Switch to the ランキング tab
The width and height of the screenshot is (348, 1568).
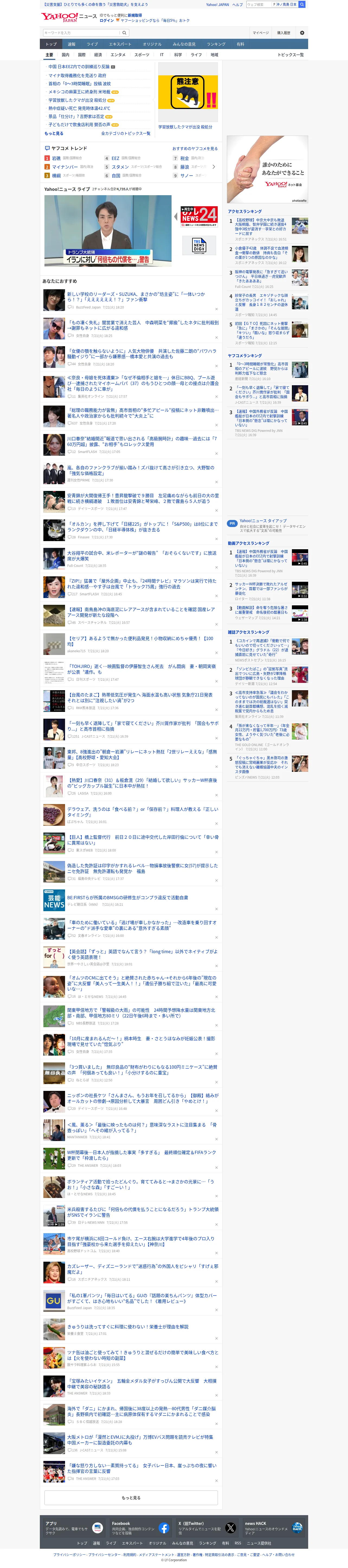tap(215, 44)
